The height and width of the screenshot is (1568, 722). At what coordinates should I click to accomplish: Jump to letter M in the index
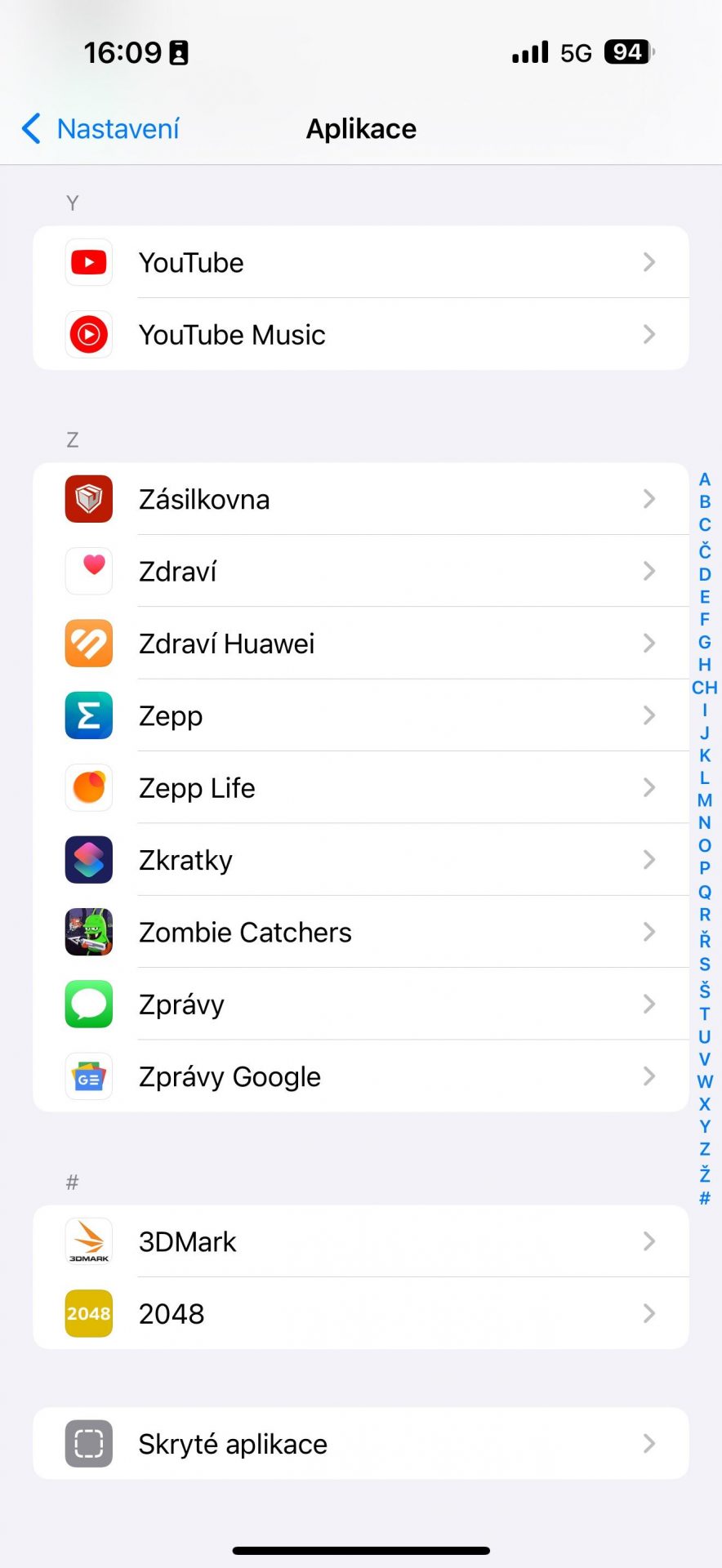705,800
